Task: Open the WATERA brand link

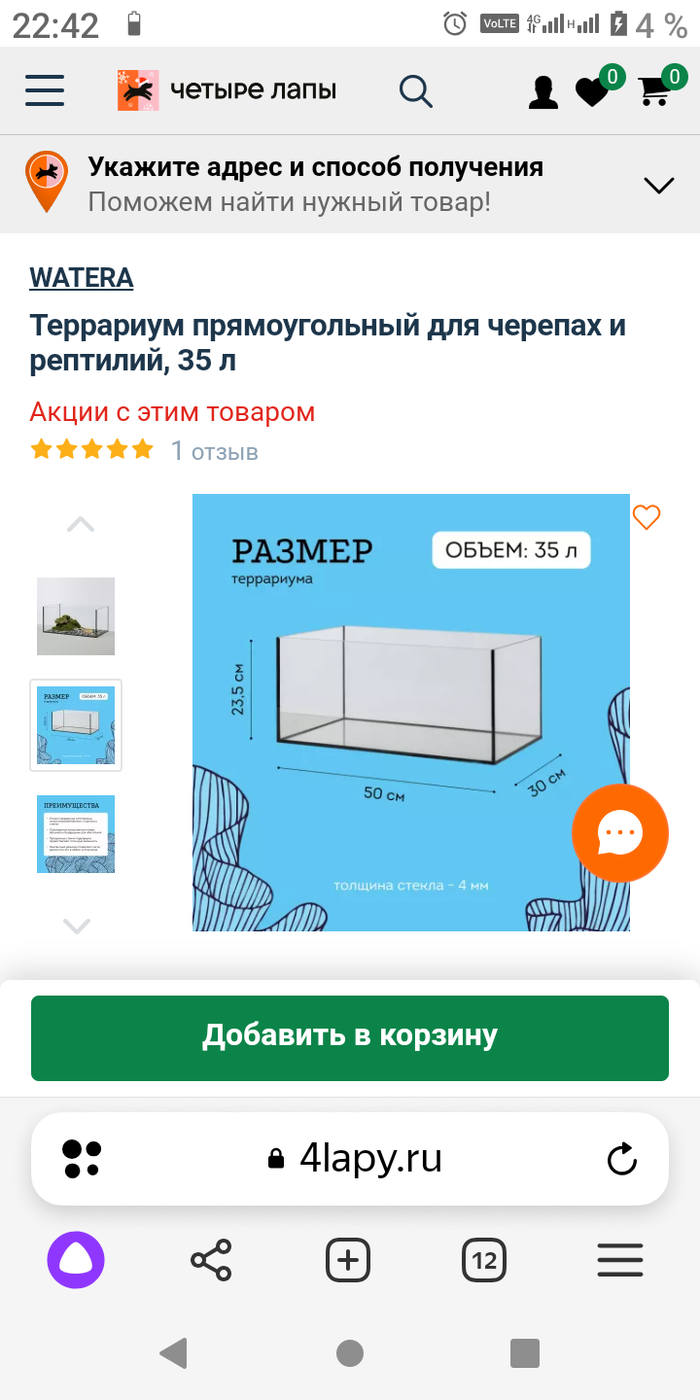Action: pos(82,278)
